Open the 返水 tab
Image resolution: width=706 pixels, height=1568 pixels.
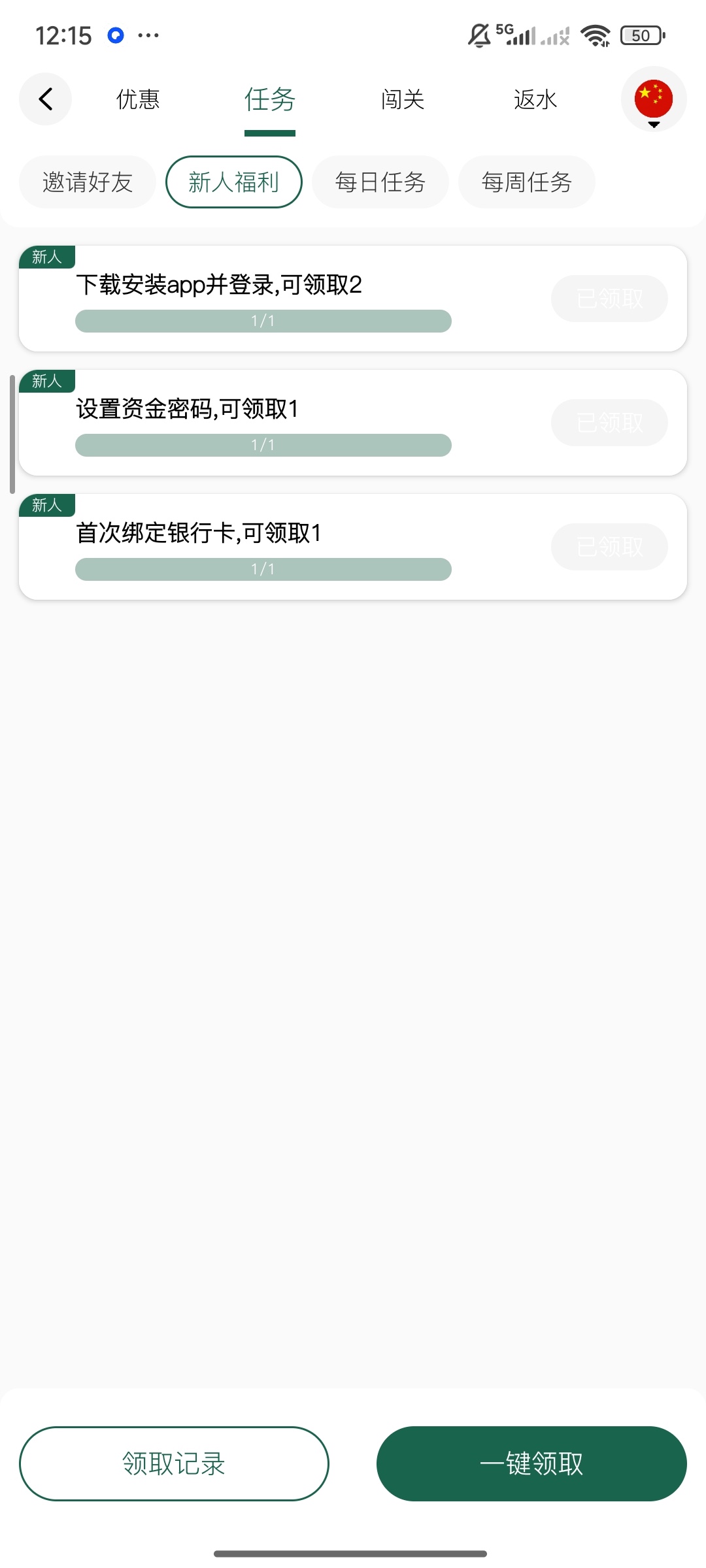(x=535, y=99)
